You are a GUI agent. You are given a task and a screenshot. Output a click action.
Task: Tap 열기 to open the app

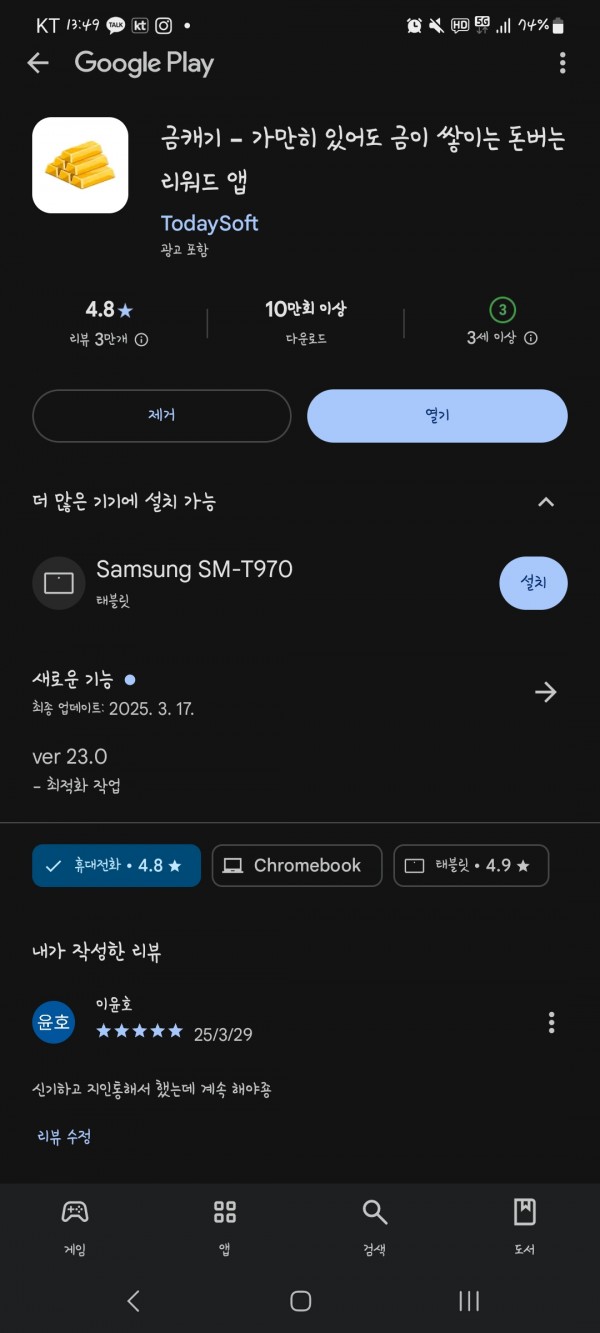click(437, 415)
